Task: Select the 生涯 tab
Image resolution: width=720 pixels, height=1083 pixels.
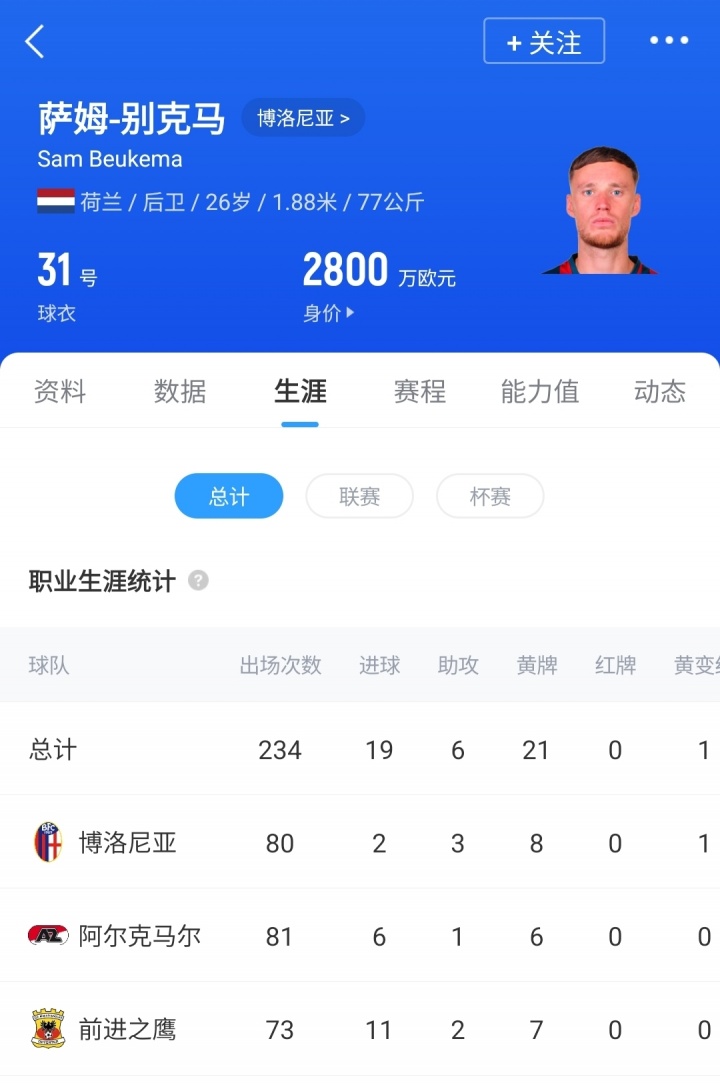Action: (300, 391)
